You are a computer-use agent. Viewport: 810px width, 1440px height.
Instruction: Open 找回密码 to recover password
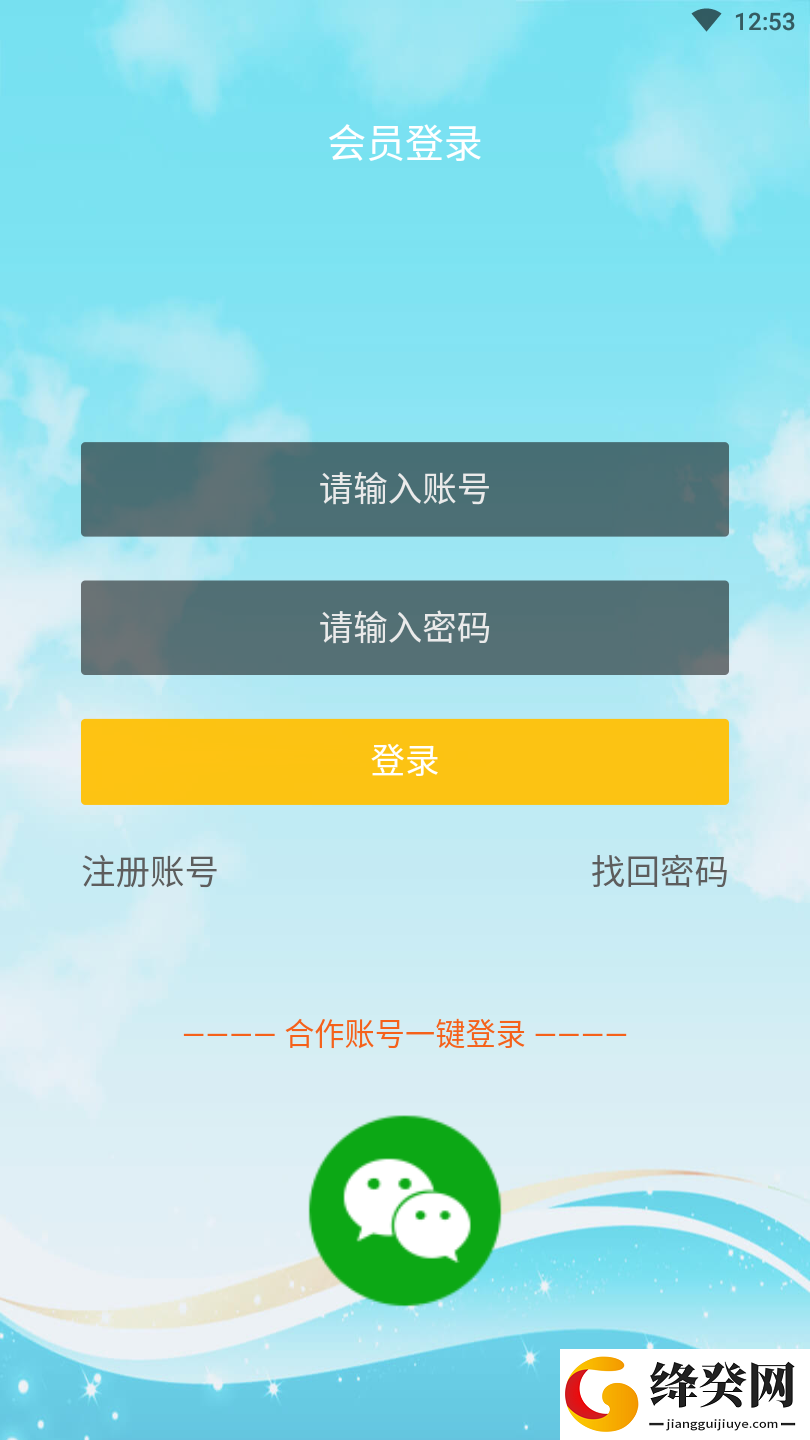(x=659, y=871)
